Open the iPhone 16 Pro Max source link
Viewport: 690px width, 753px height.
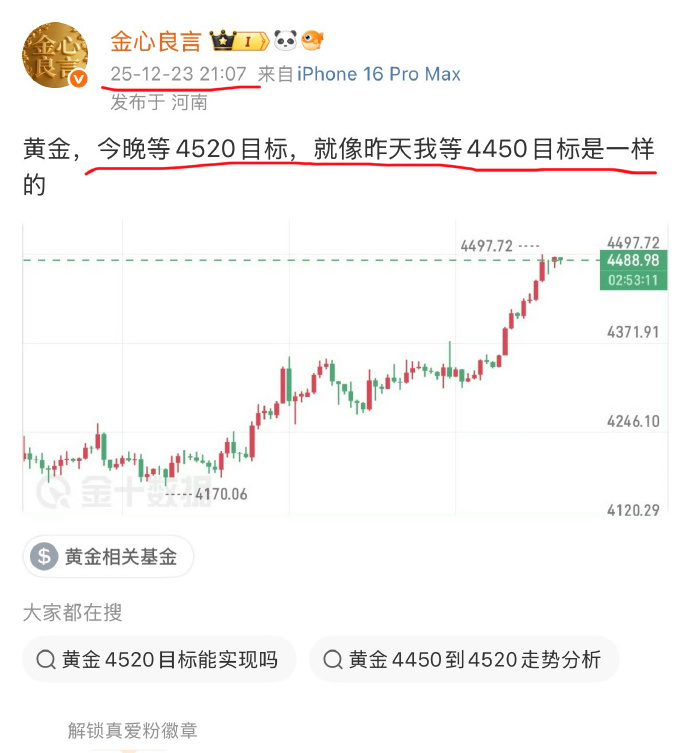pyautogui.click(x=379, y=74)
